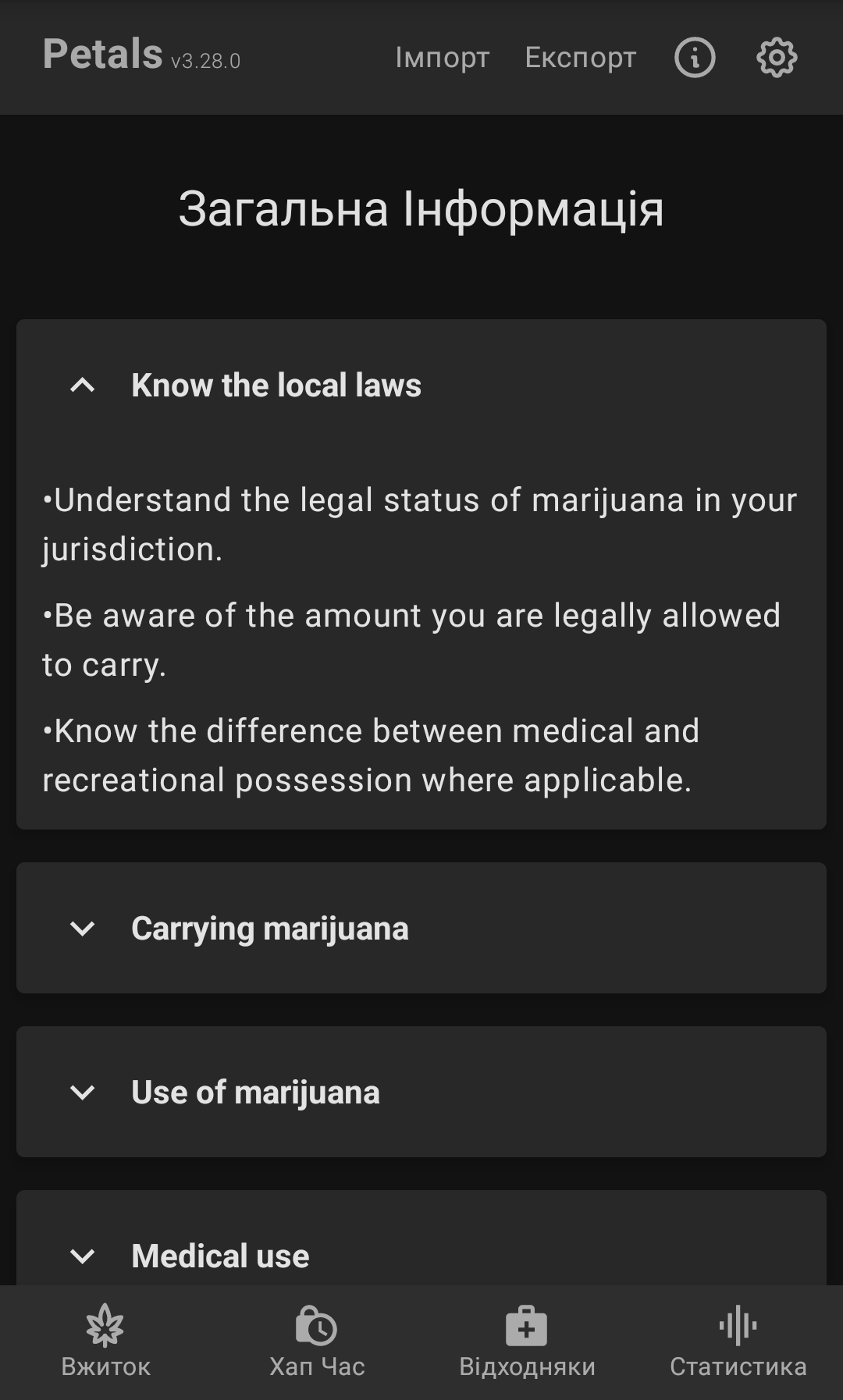Open the info icon

click(694, 58)
